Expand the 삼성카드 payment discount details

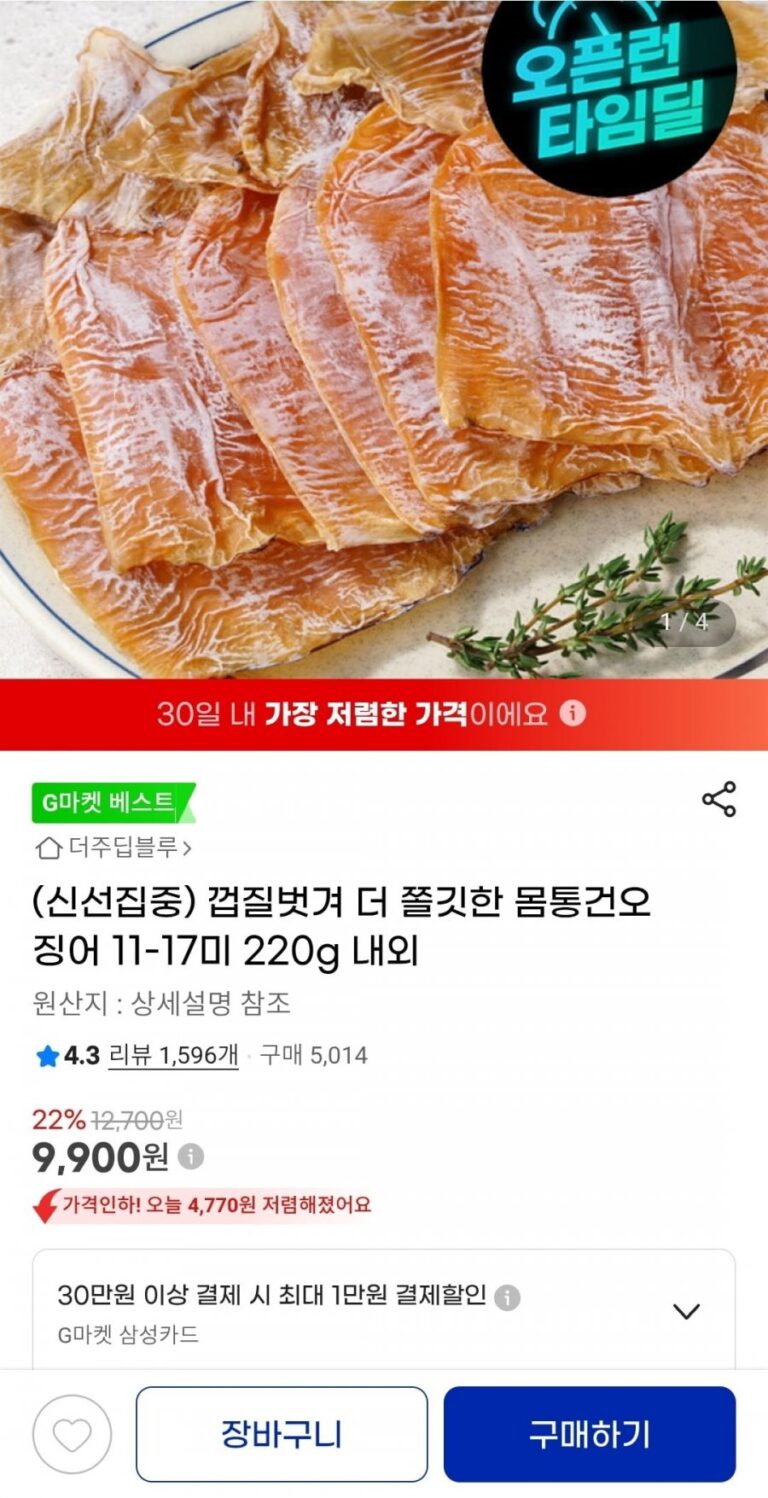point(686,1311)
